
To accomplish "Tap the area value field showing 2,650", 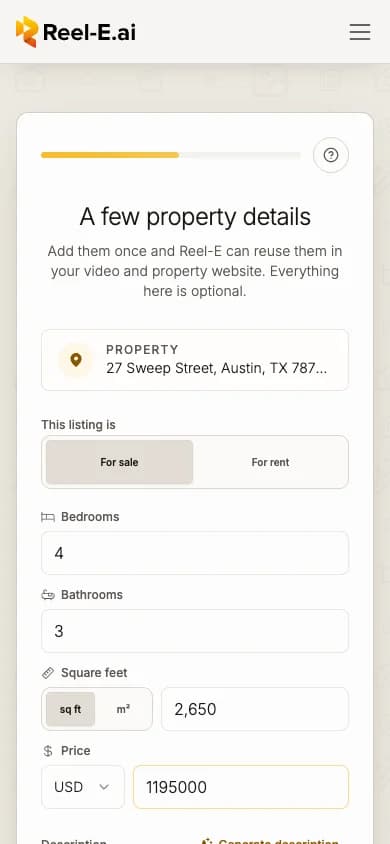I will [x=255, y=709].
